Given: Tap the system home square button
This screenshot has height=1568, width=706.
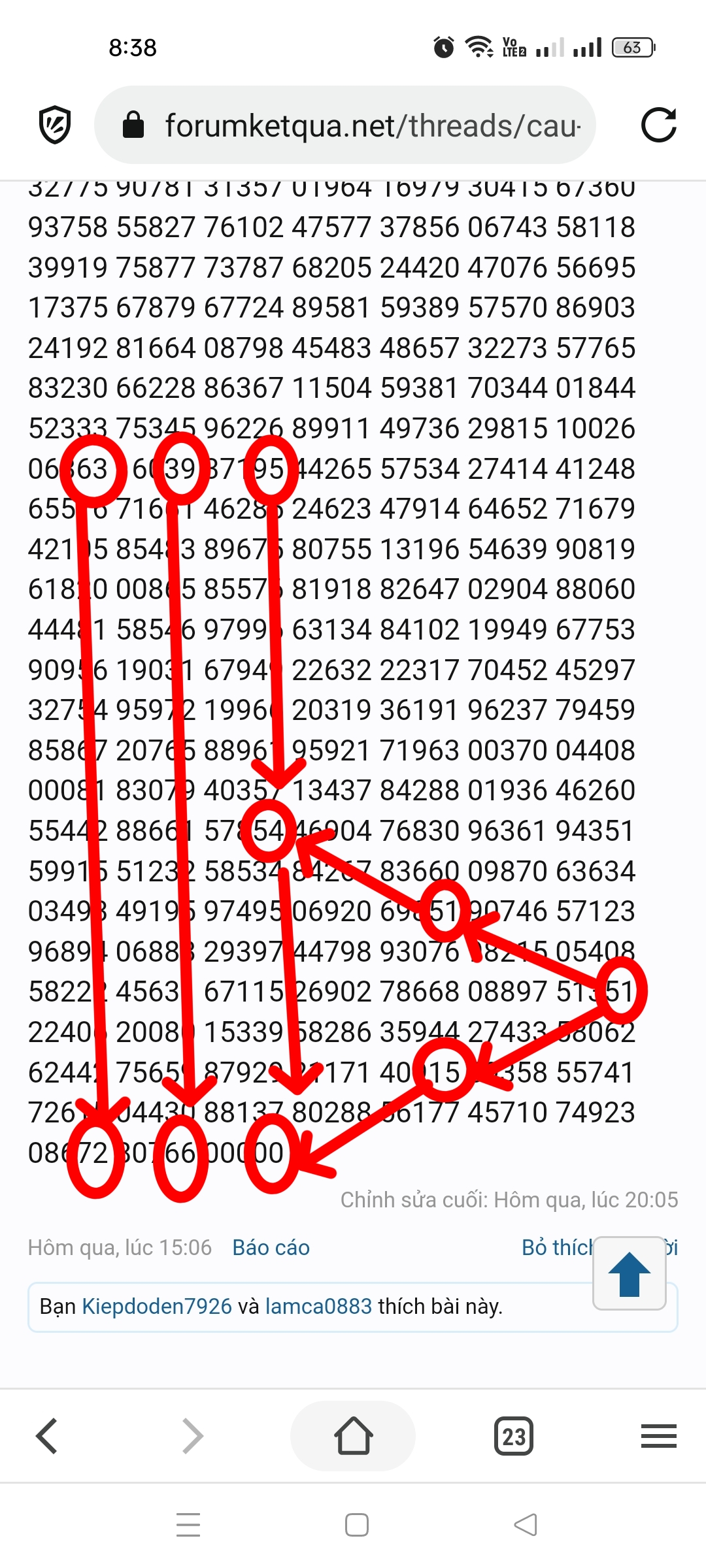Looking at the screenshot, I should [x=356, y=1525].
